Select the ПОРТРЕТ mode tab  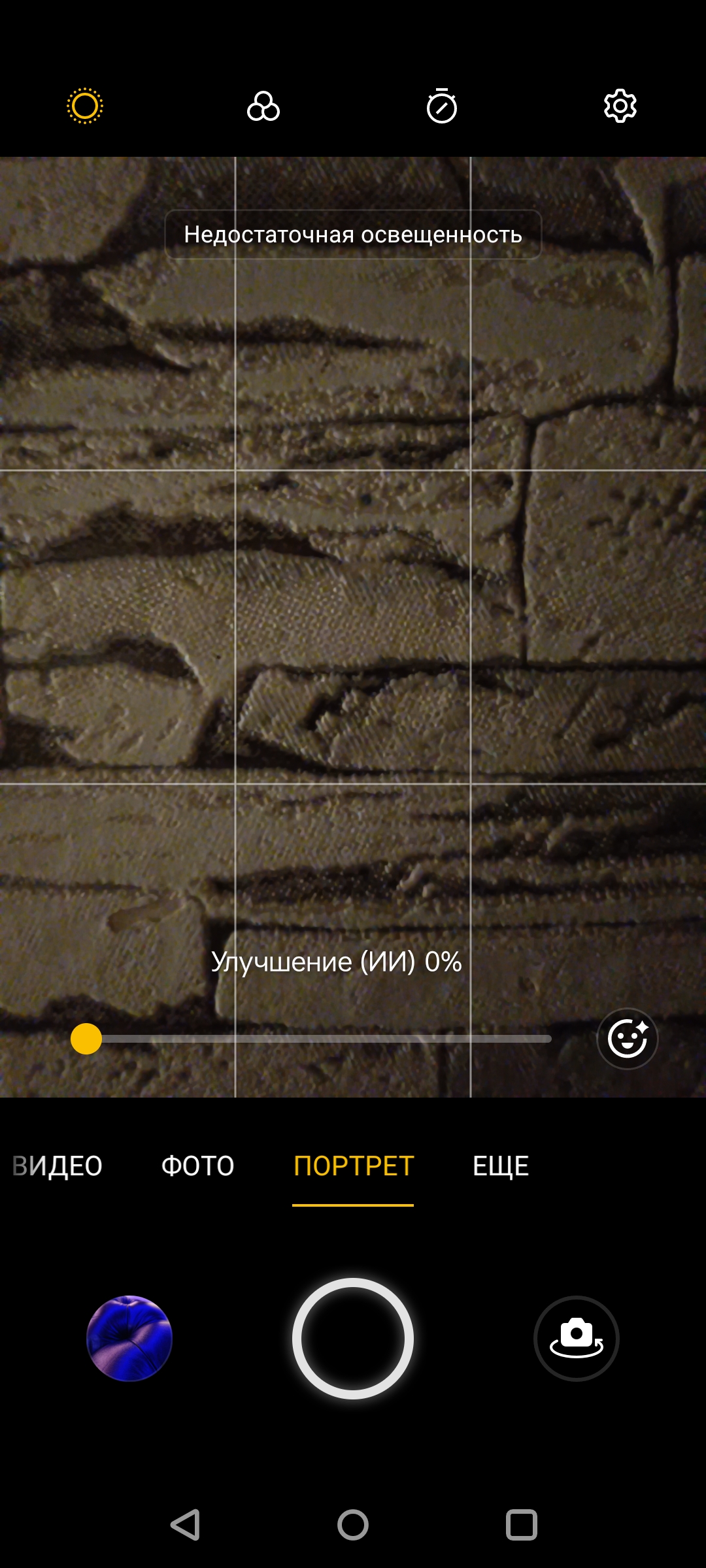353,1166
